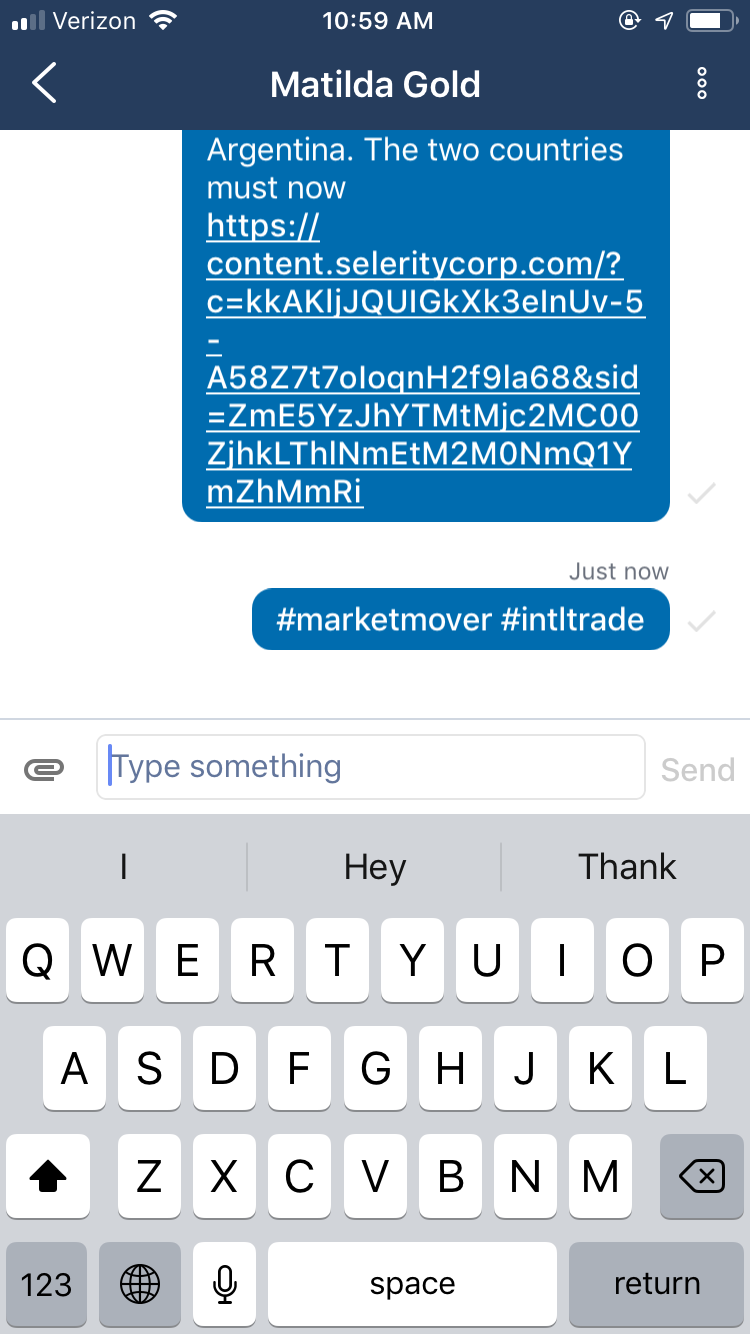This screenshot has height=1334, width=750.
Task: Open the three-dot overflow menu
Action: (x=702, y=84)
